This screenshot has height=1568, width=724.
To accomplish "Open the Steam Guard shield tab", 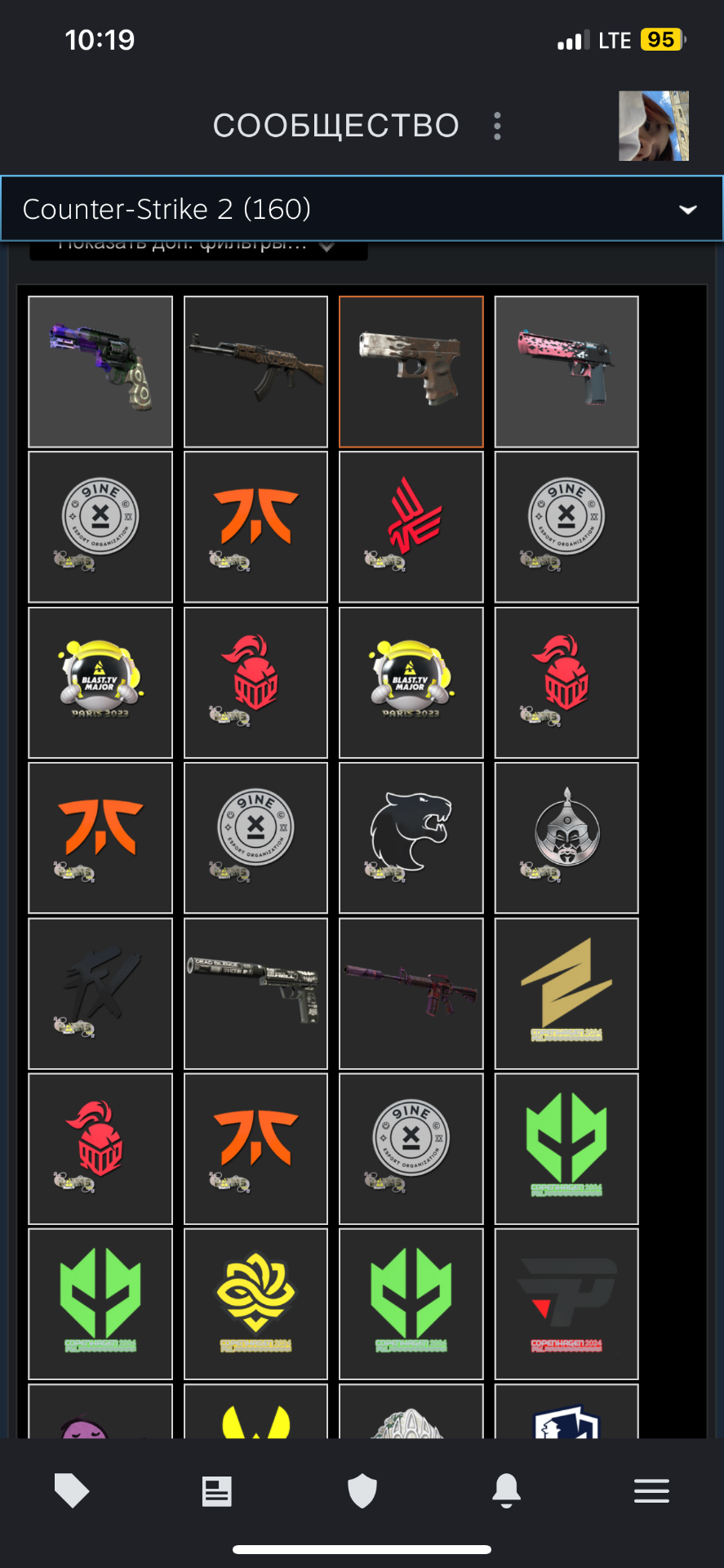I will pyautogui.click(x=362, y=1491).
